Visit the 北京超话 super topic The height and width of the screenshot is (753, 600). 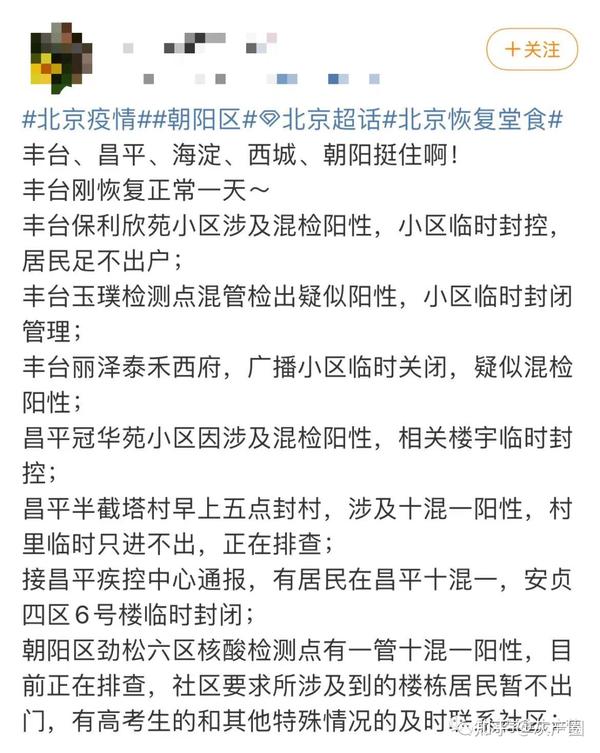(x=321, y=121)
